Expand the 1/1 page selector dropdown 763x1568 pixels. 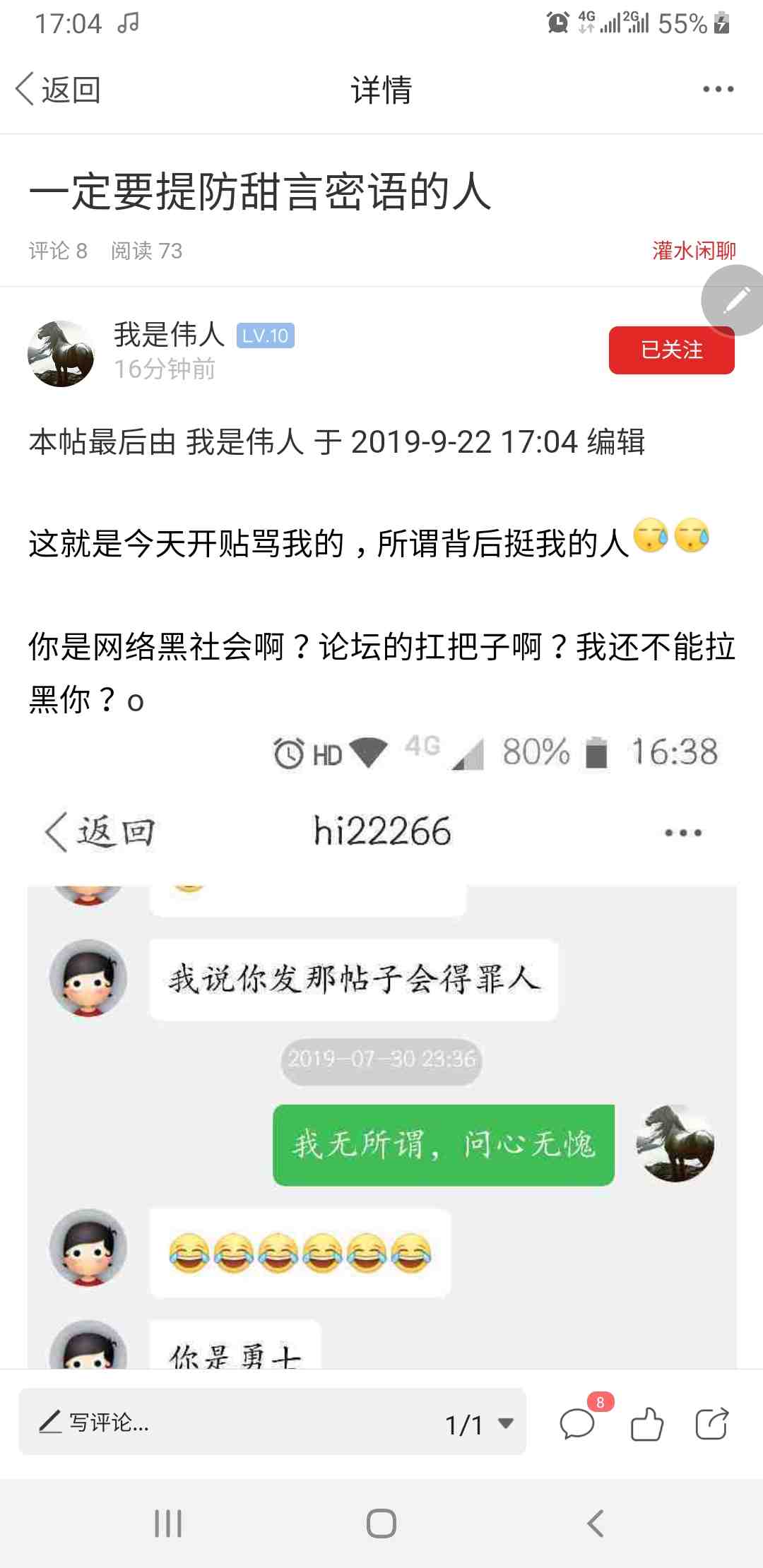click(x=480, y=1423)
